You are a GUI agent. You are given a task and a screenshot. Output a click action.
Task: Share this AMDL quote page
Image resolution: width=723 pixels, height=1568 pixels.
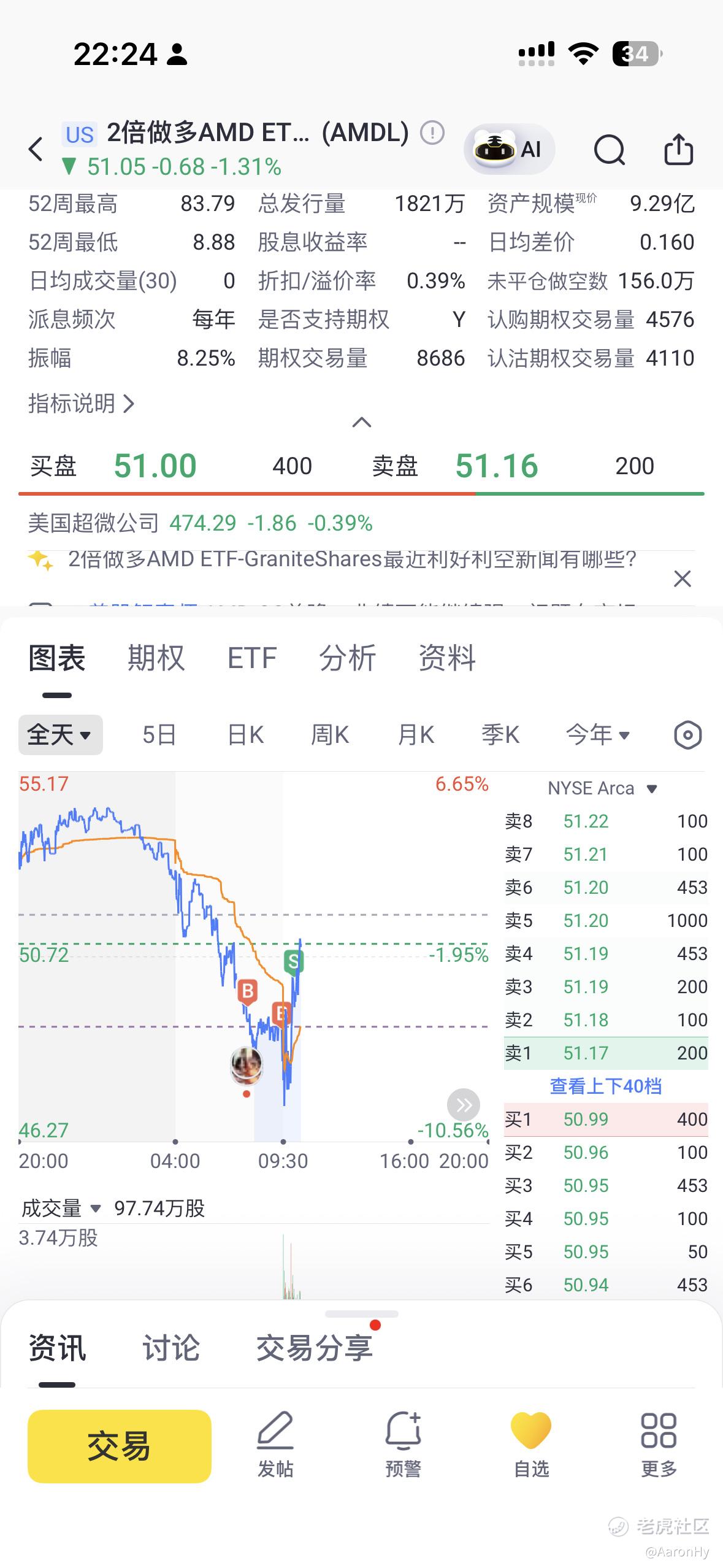(679, 149)
